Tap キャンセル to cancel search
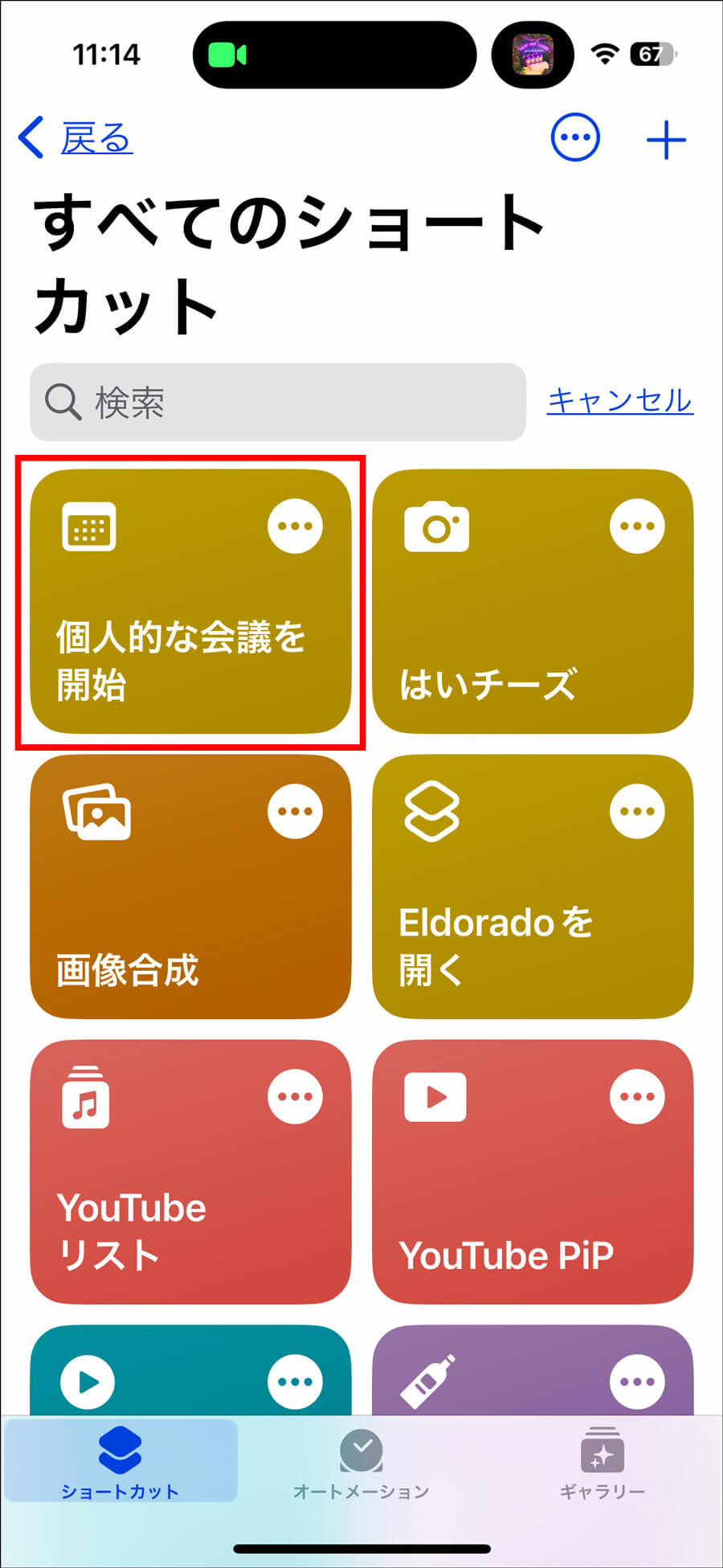723x1568 pixels. click(619, 400)
